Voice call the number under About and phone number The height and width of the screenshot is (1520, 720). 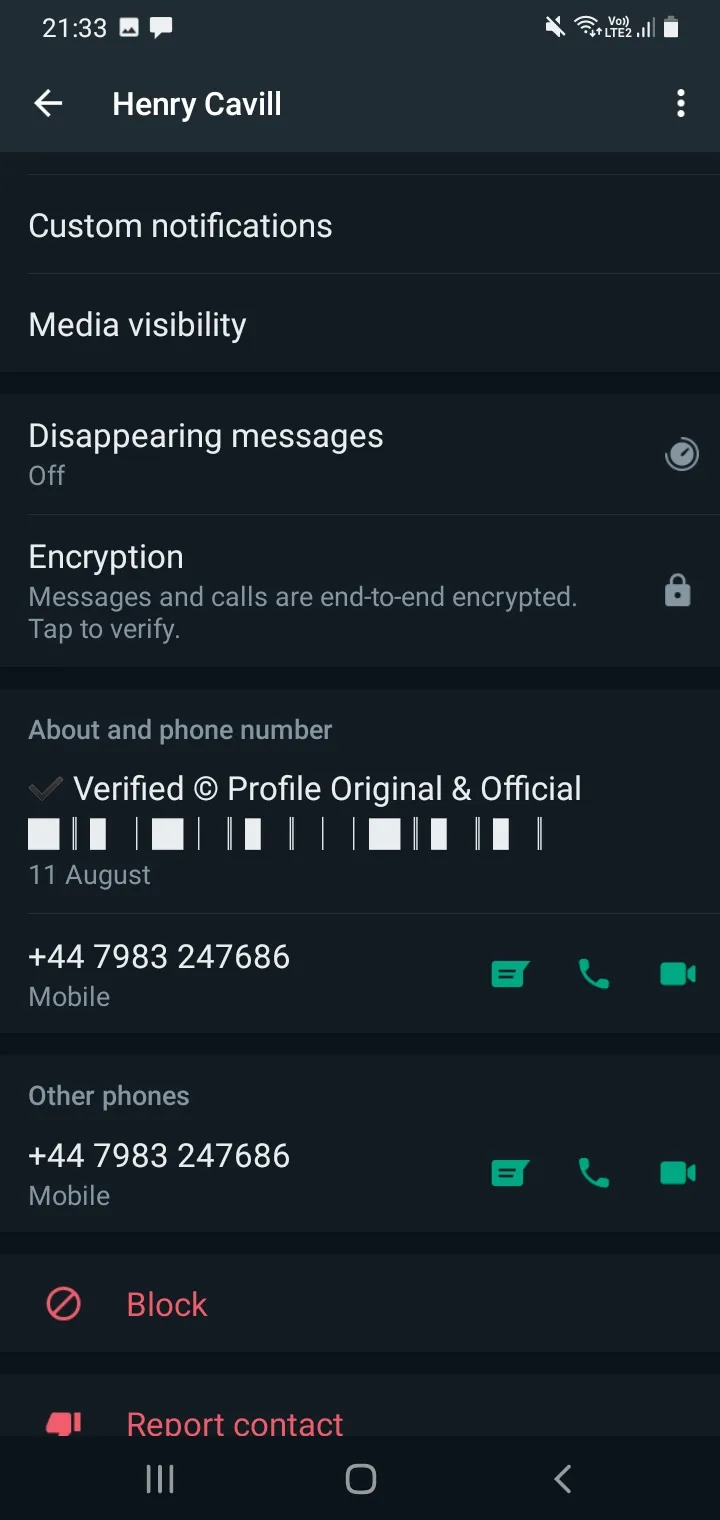click(594, 974)
